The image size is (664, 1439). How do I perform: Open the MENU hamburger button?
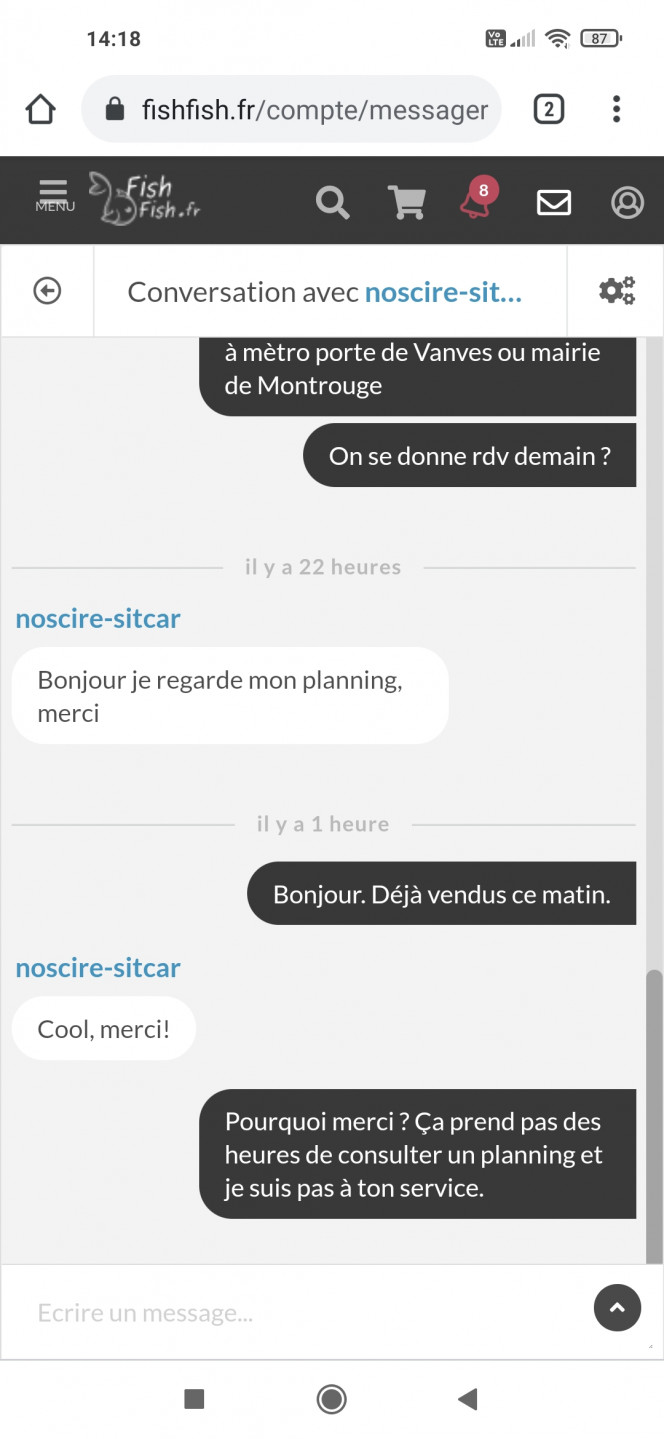click(x=54, y=196)
